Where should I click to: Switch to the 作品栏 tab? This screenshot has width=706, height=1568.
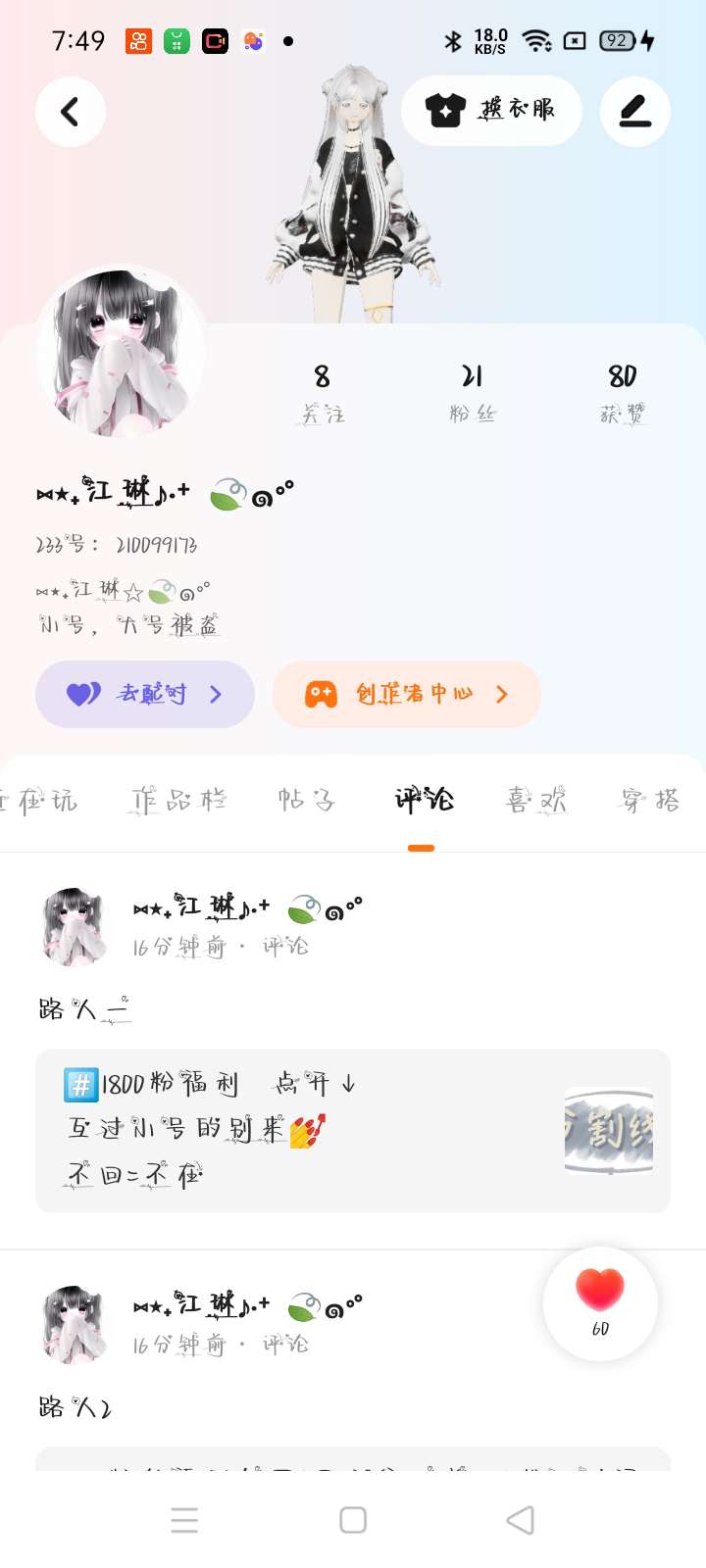coord(178,801)
